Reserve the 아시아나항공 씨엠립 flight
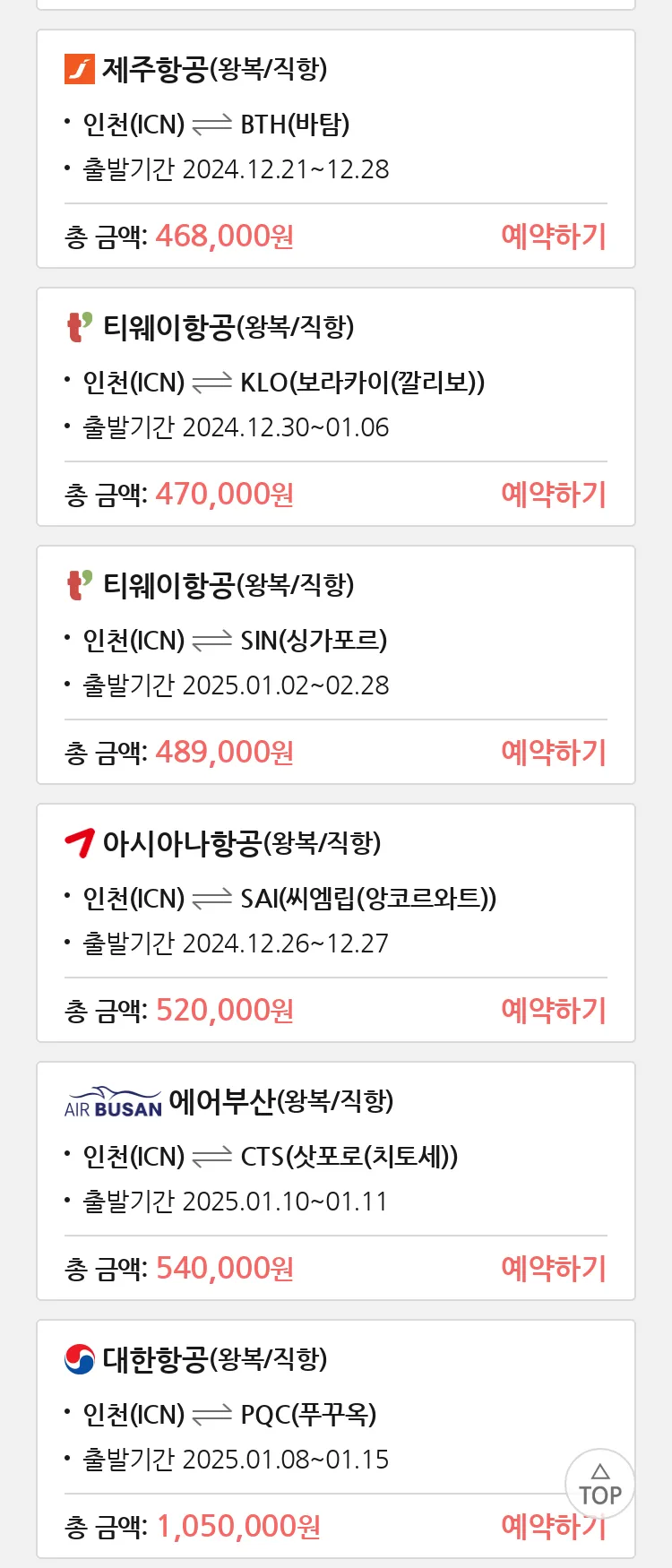672x1568 pixels. click(x=554, y=1011)
